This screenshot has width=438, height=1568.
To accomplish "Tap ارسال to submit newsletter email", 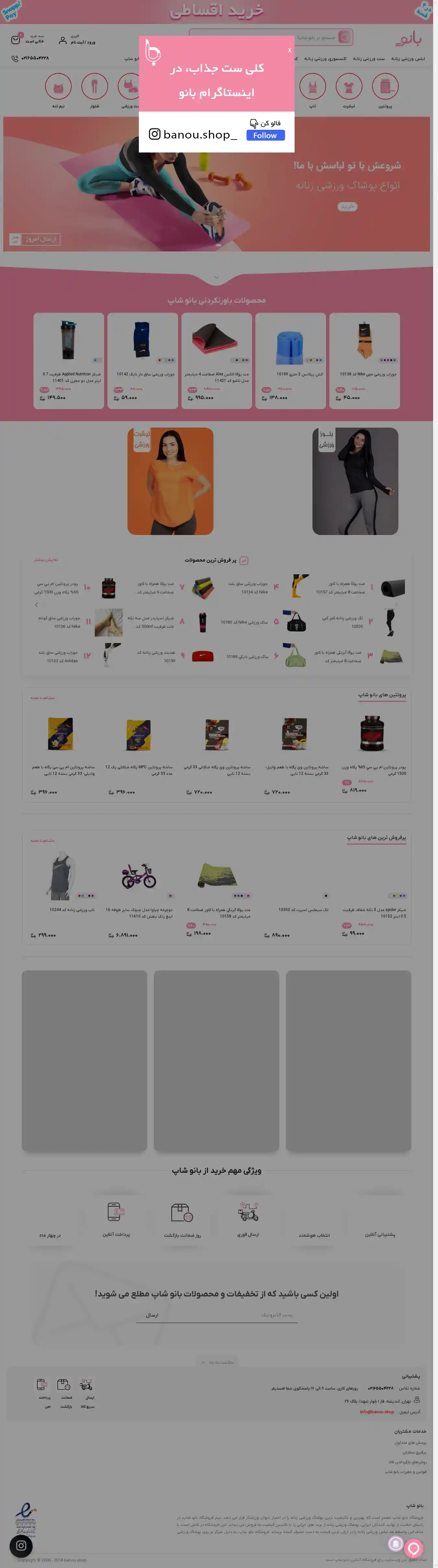I will 152,1315.
